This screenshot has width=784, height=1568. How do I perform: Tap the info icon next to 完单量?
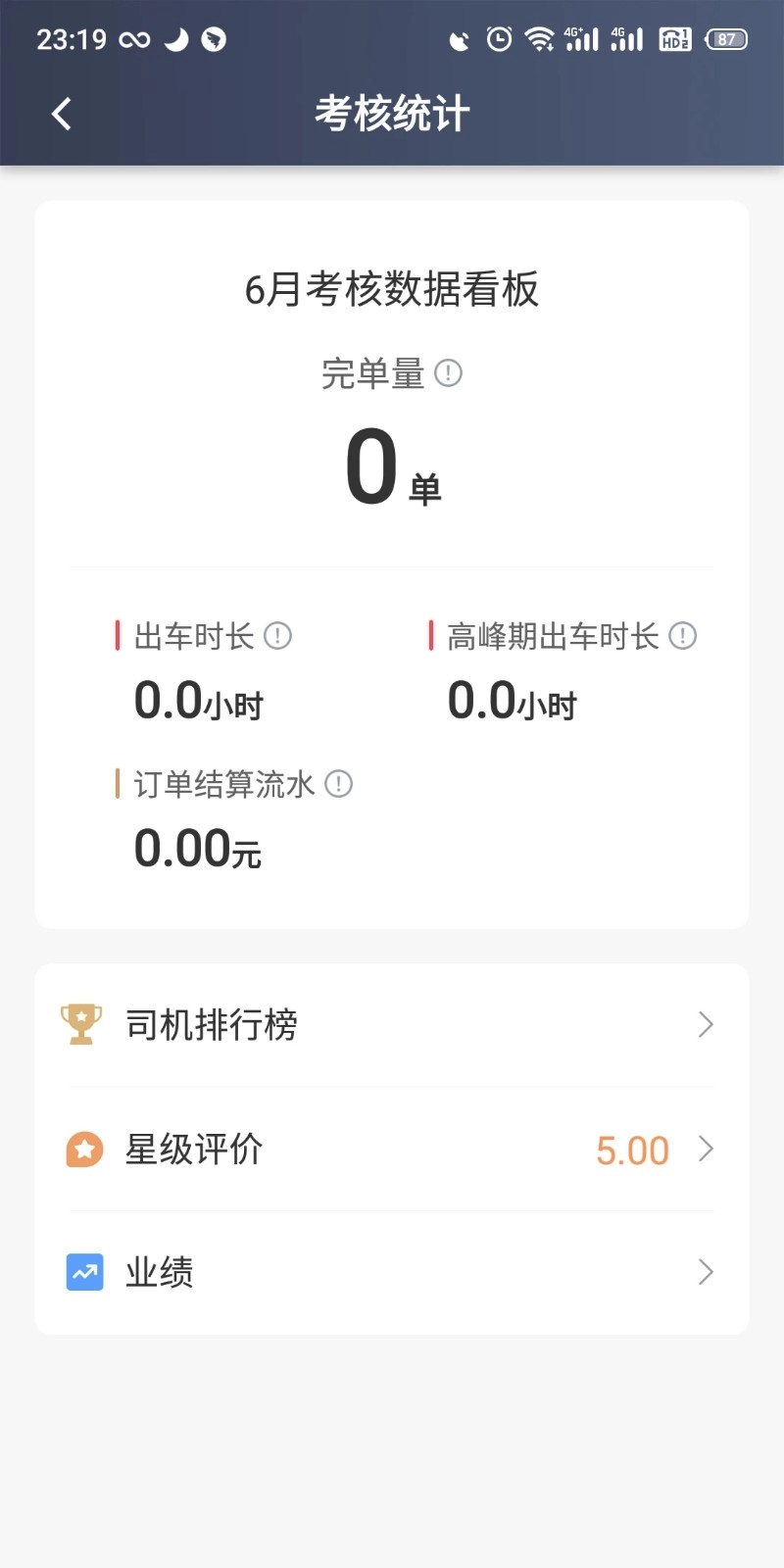(449, 373)
